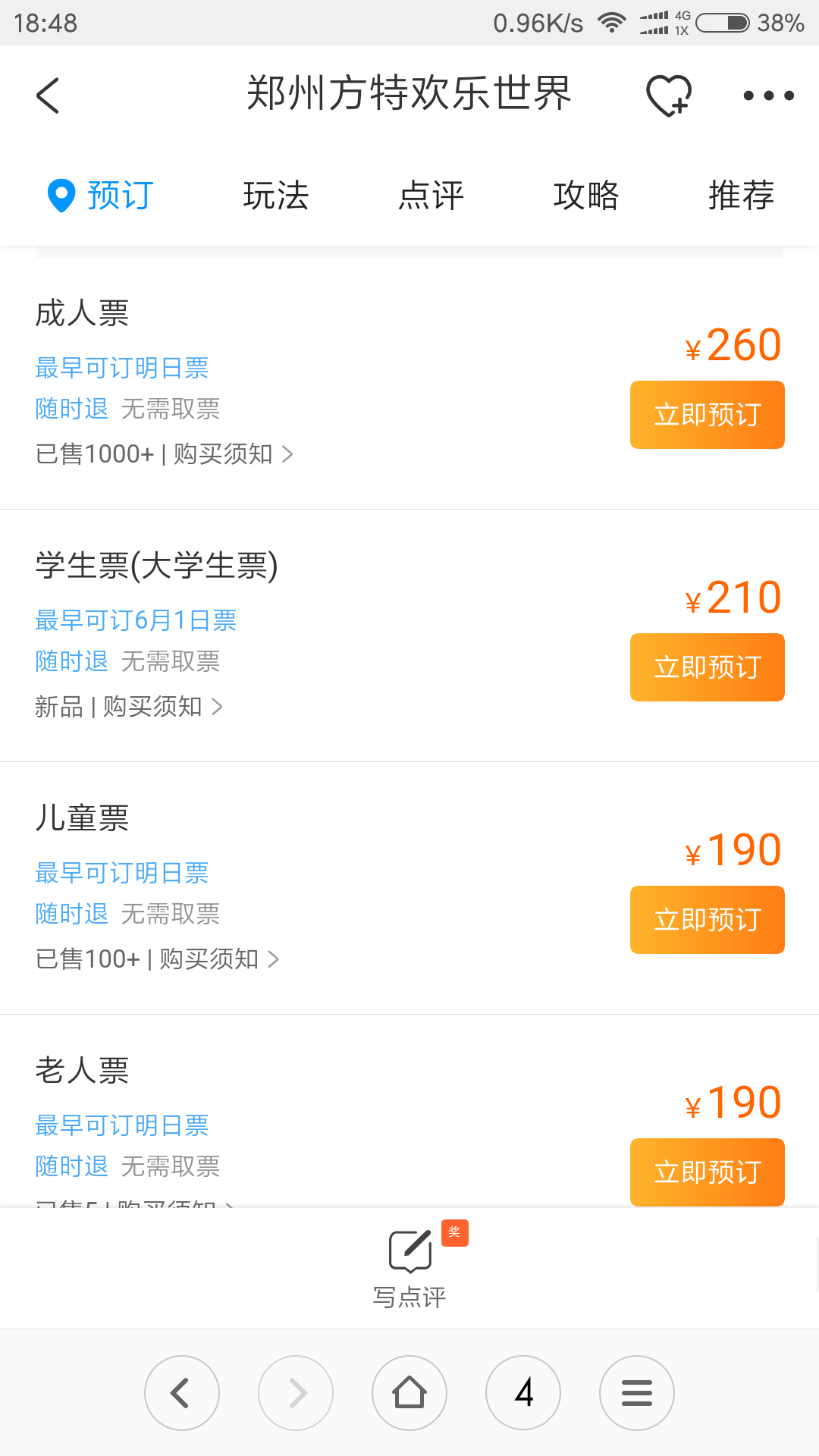
Task: Go back from 郑州方特欢乐世界 page
Action: tap(48, 96)
